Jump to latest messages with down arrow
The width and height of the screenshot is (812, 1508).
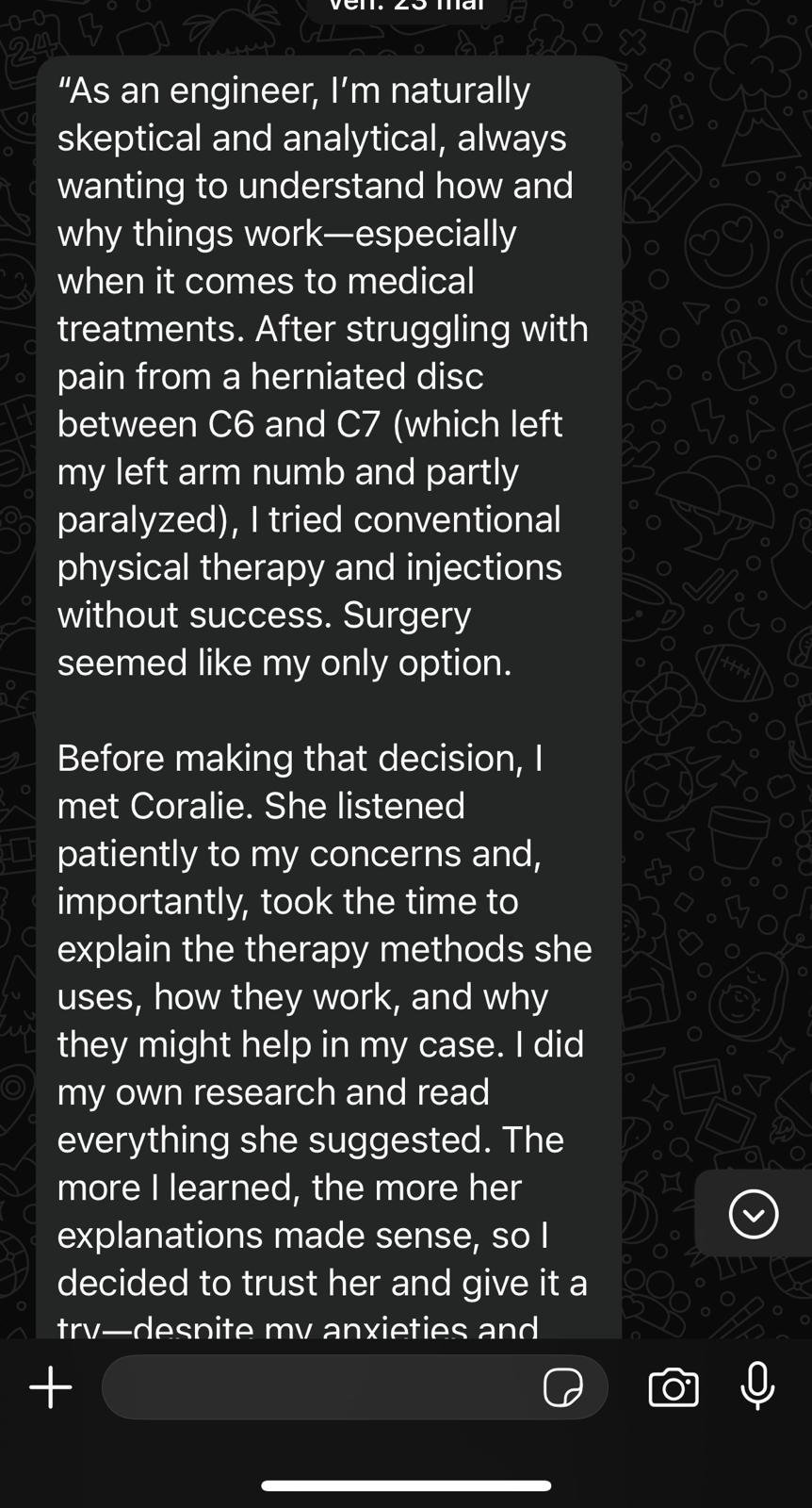(x=754, y=1213)
